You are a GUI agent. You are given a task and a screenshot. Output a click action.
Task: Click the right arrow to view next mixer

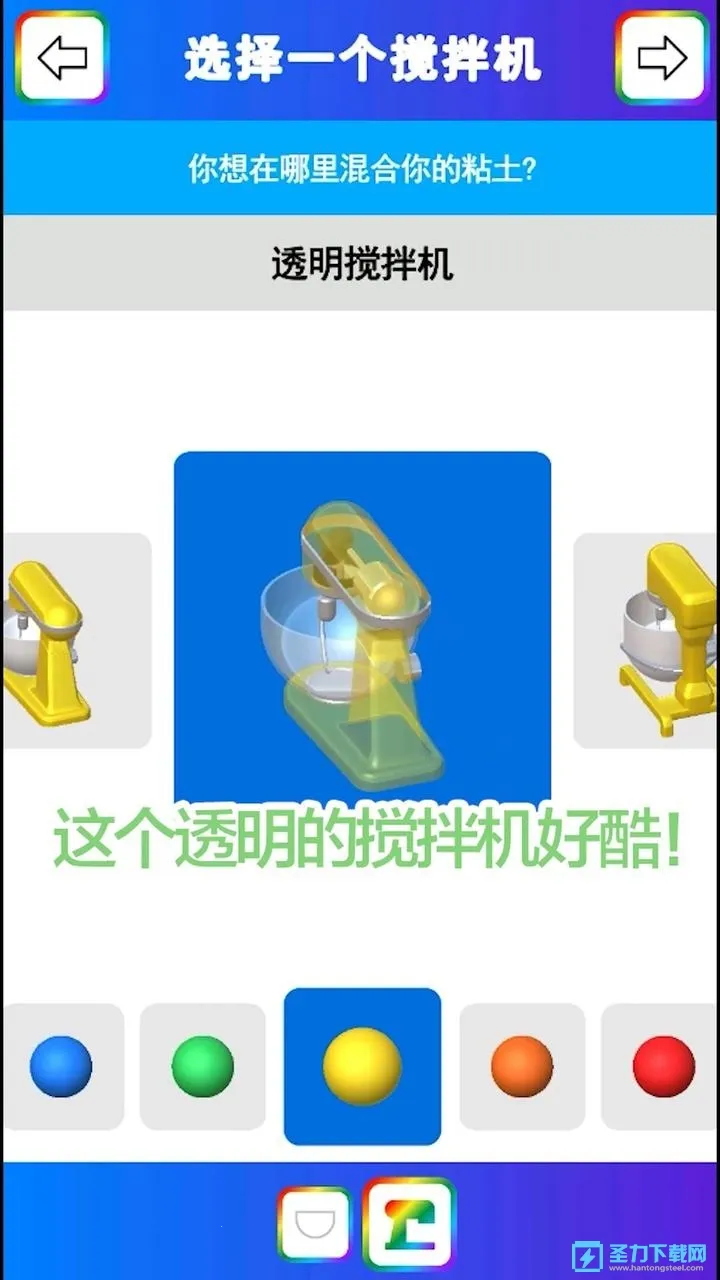(663, 58)
